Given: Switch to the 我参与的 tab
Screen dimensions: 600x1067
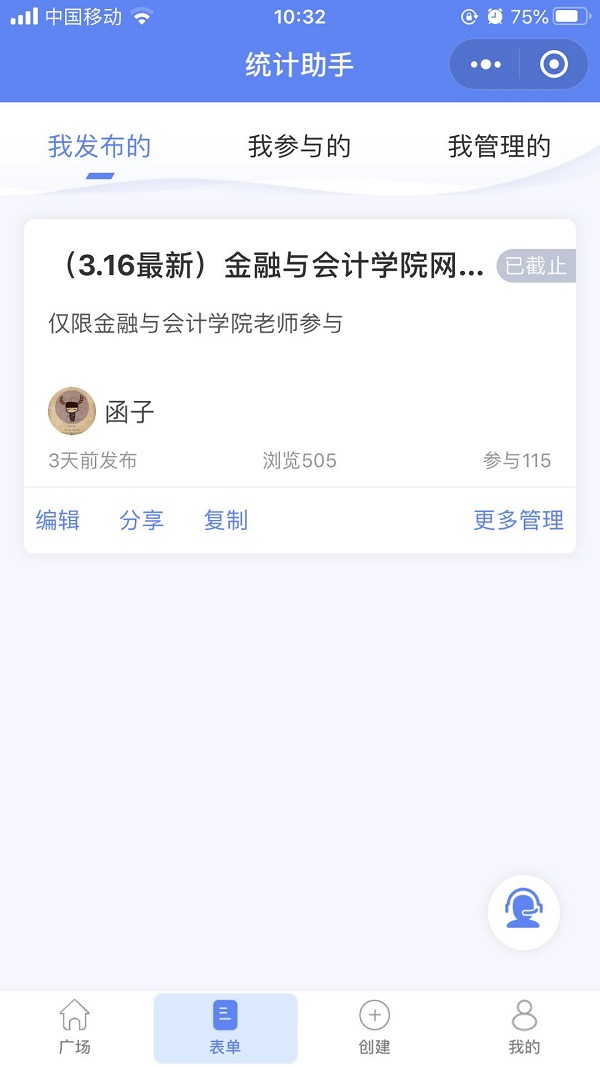Looking at the screenshot, I should click(299, 147).
